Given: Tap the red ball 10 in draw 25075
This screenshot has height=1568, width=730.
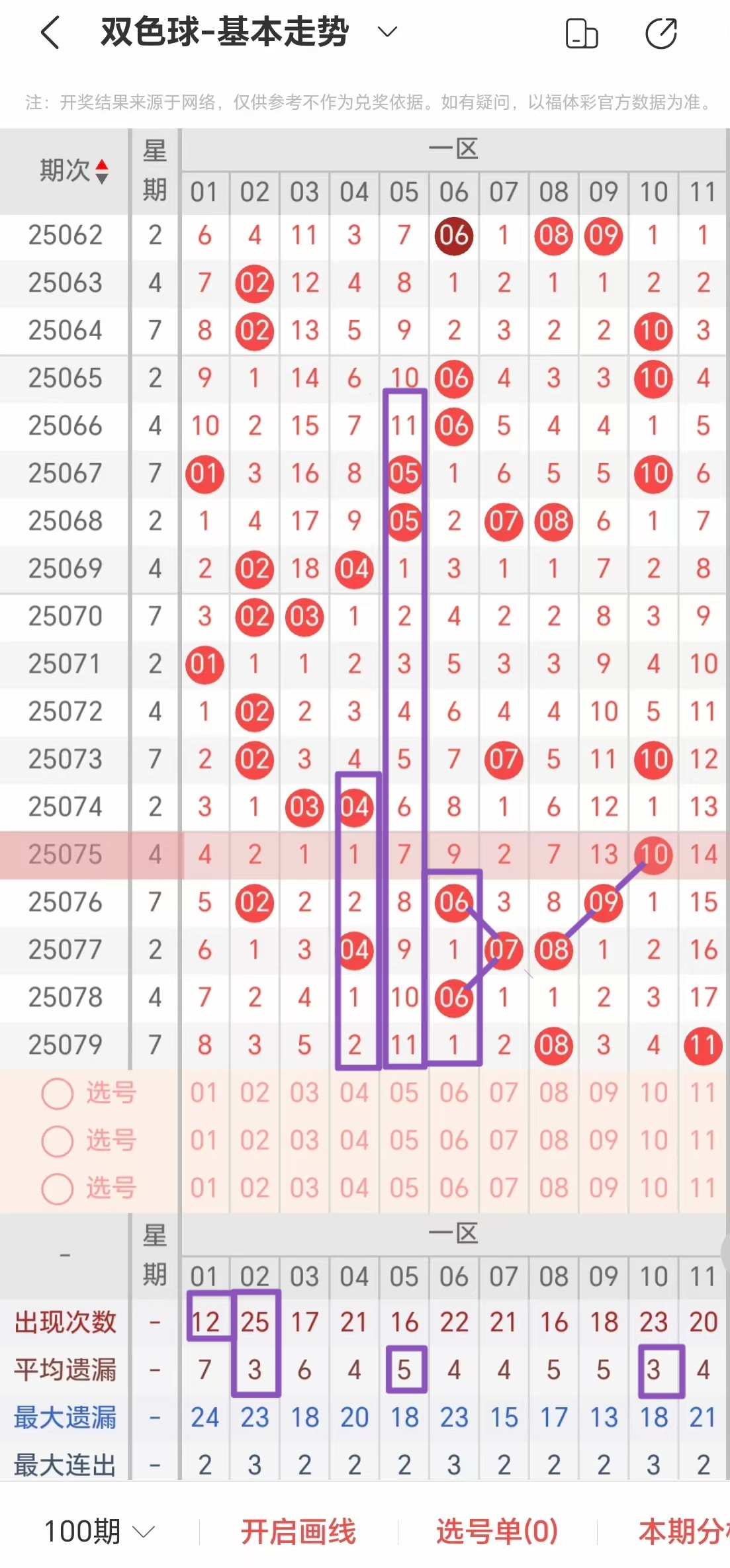Looking at the screenshot, I should point(653,854).
